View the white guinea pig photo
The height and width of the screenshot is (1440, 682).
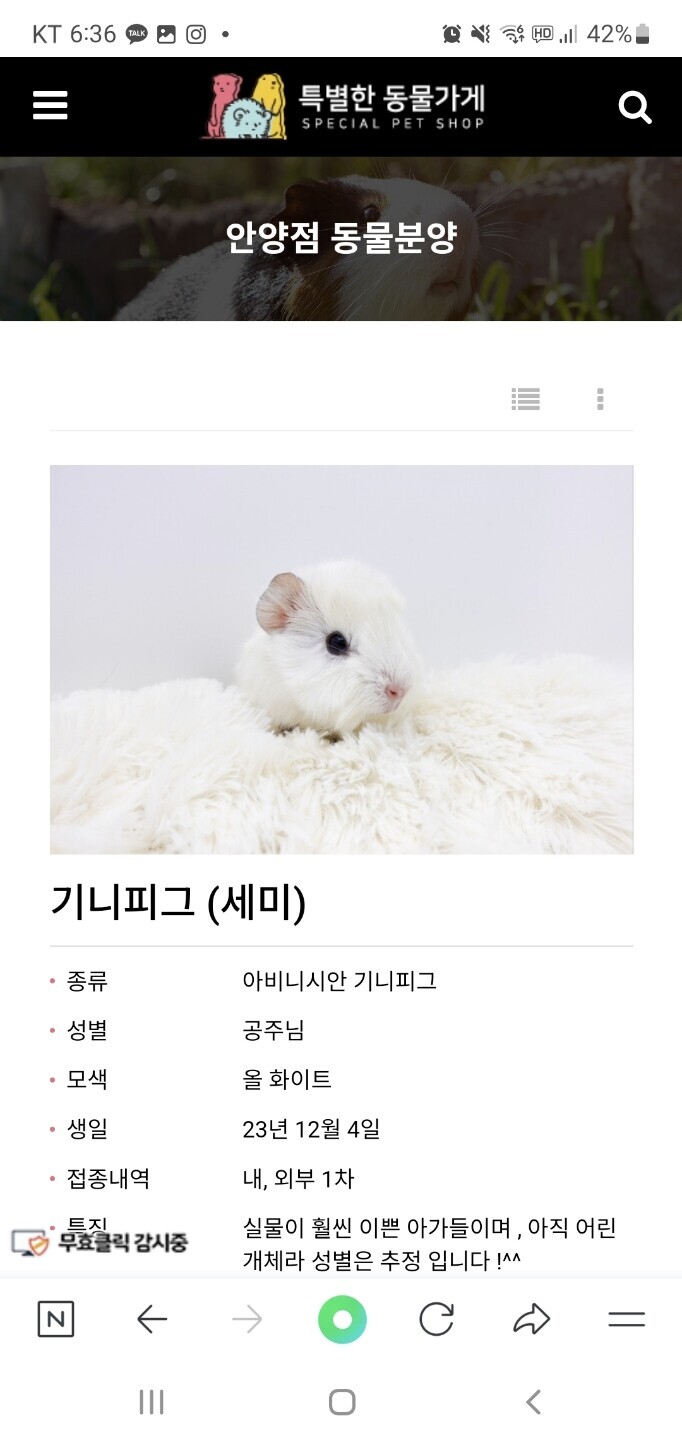[x=341, y=659]
